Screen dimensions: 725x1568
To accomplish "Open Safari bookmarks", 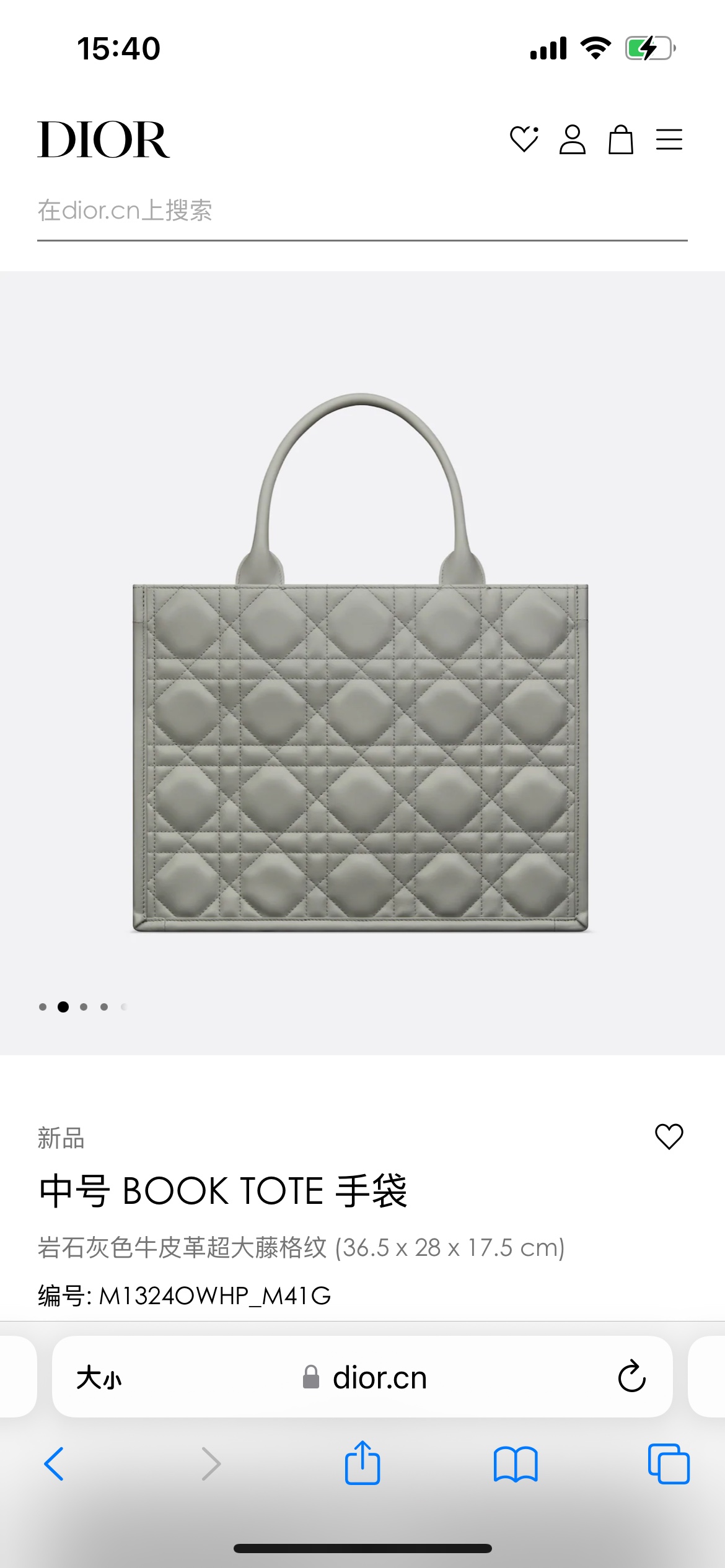I will click(x=516, y=1464).
